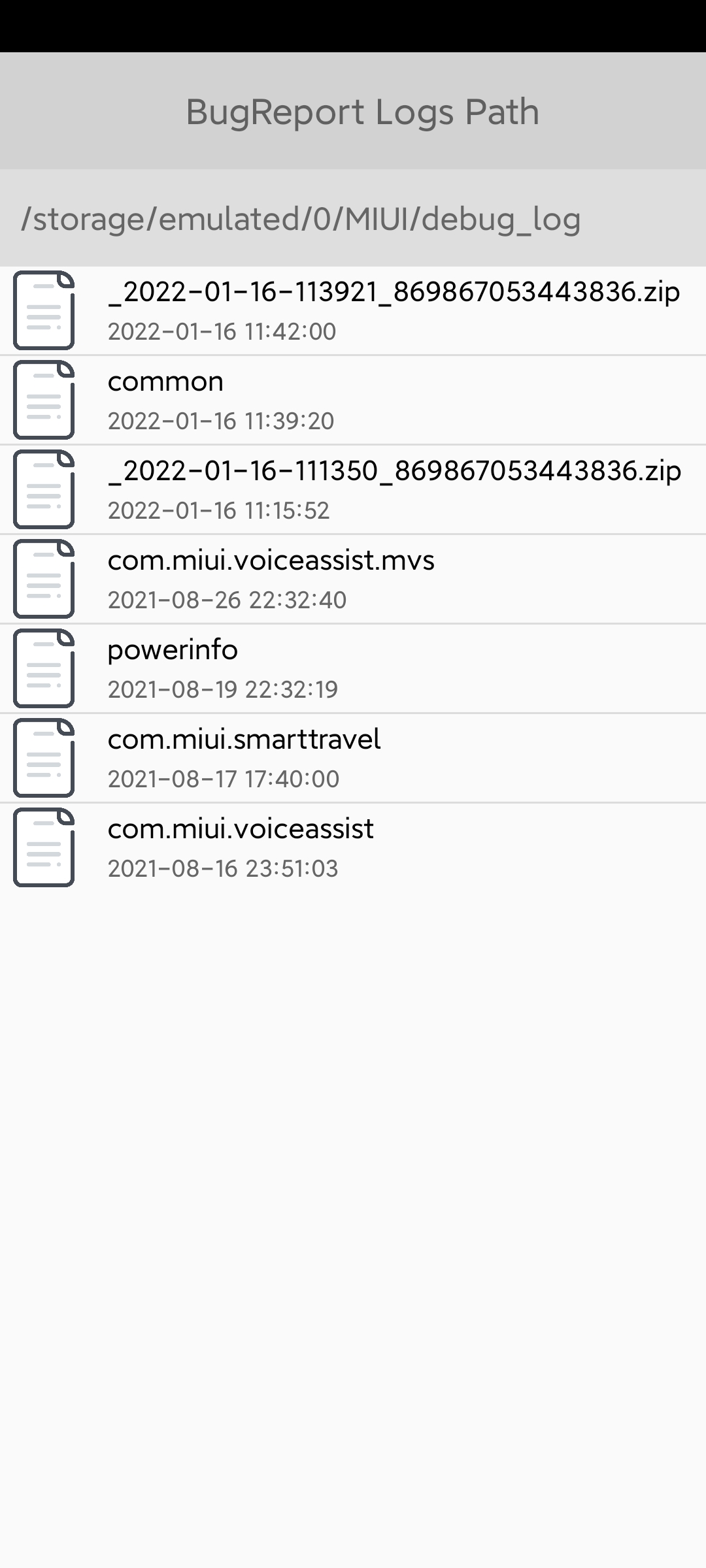Viewport: 706px width, 1568px height.
Task: Open the _2022-01-16-113921 zip file
Action: pos(353,310)
